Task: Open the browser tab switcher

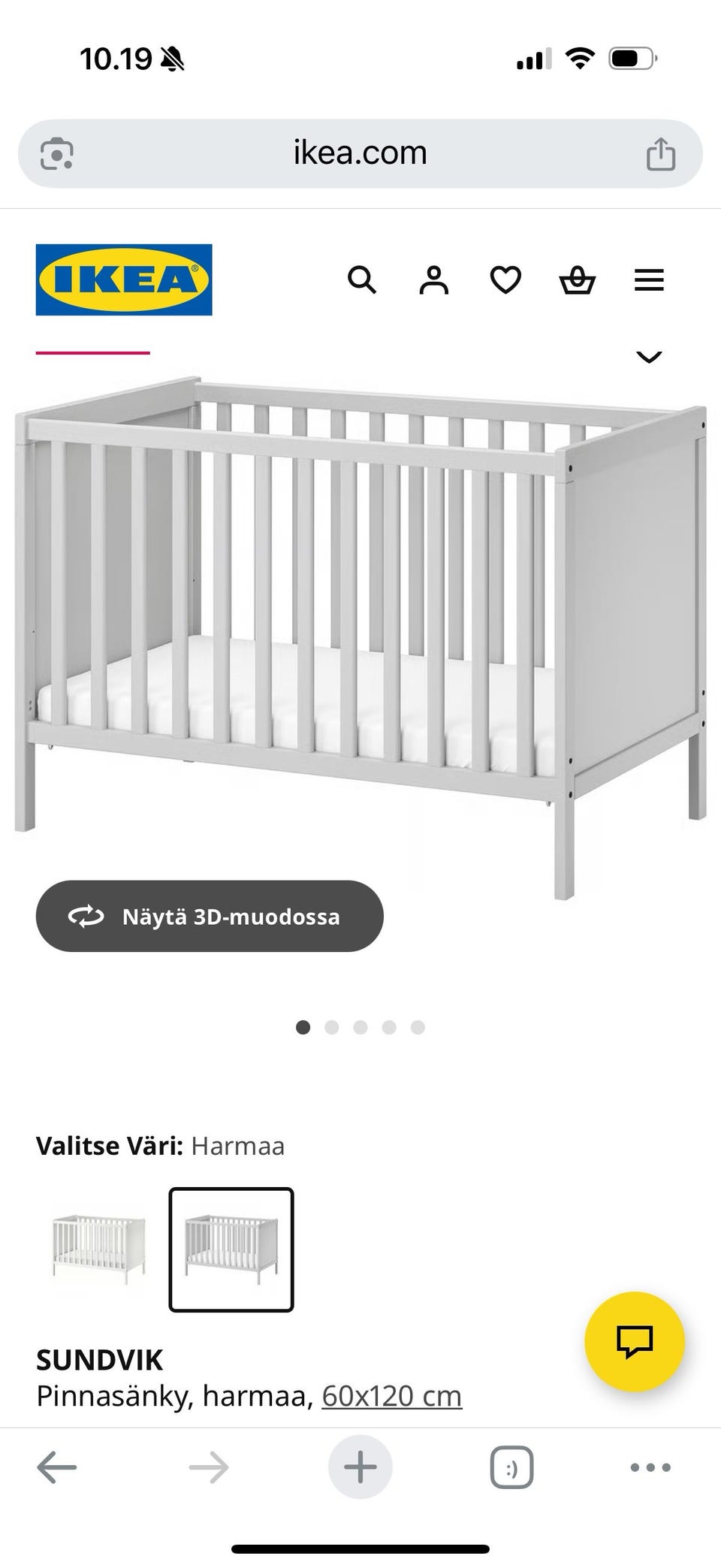Action: 511,1467
